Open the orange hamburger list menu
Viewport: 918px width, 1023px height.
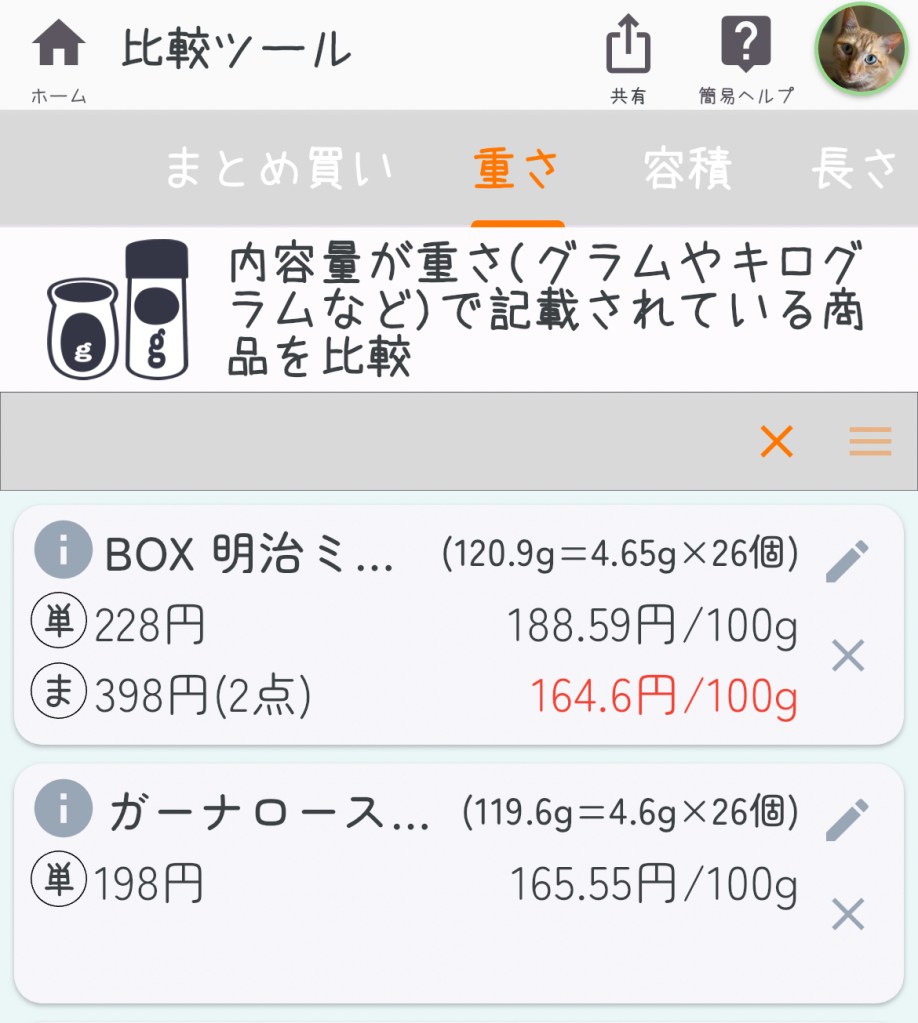[870, 441]
